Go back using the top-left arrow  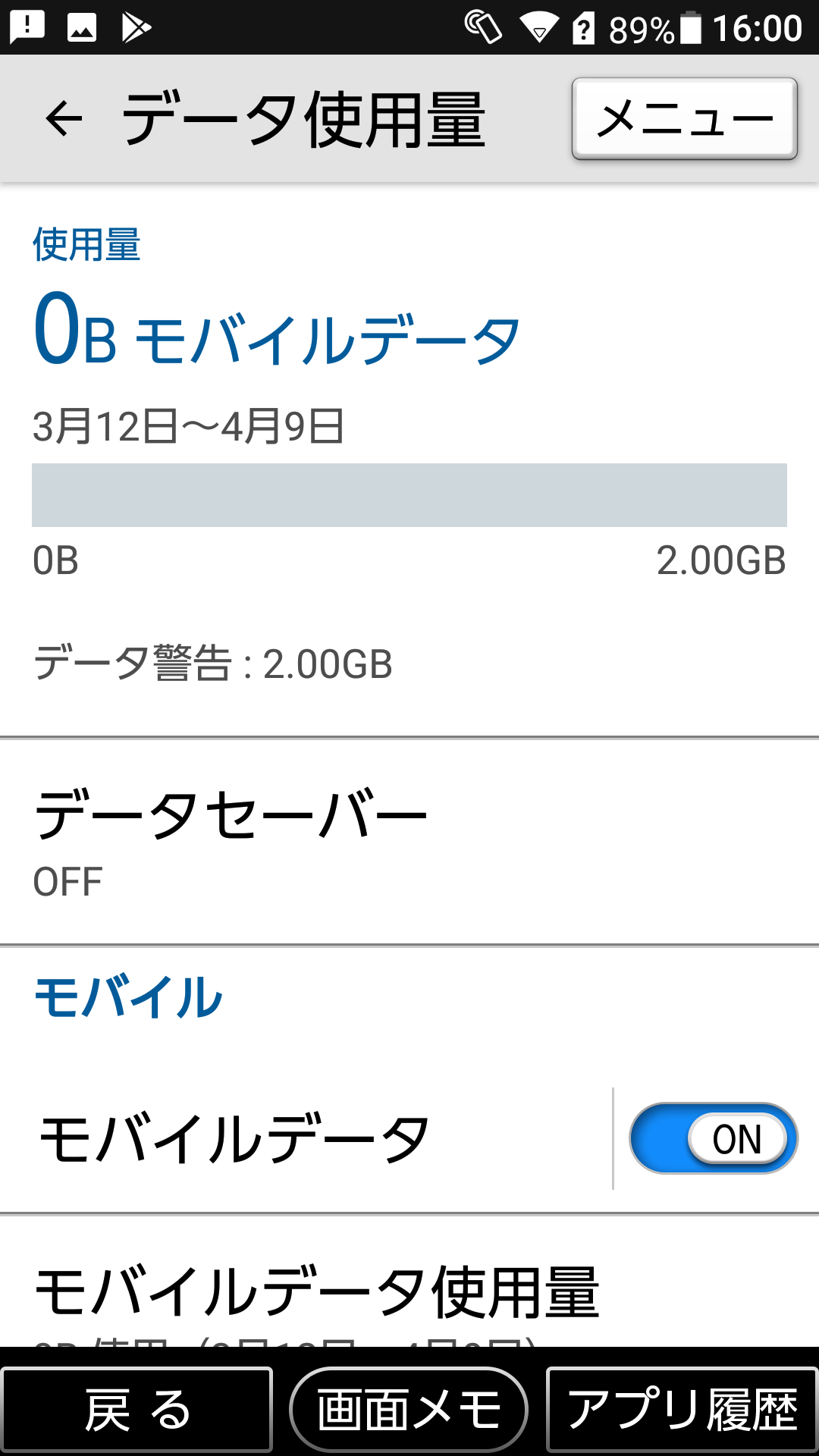64,119
